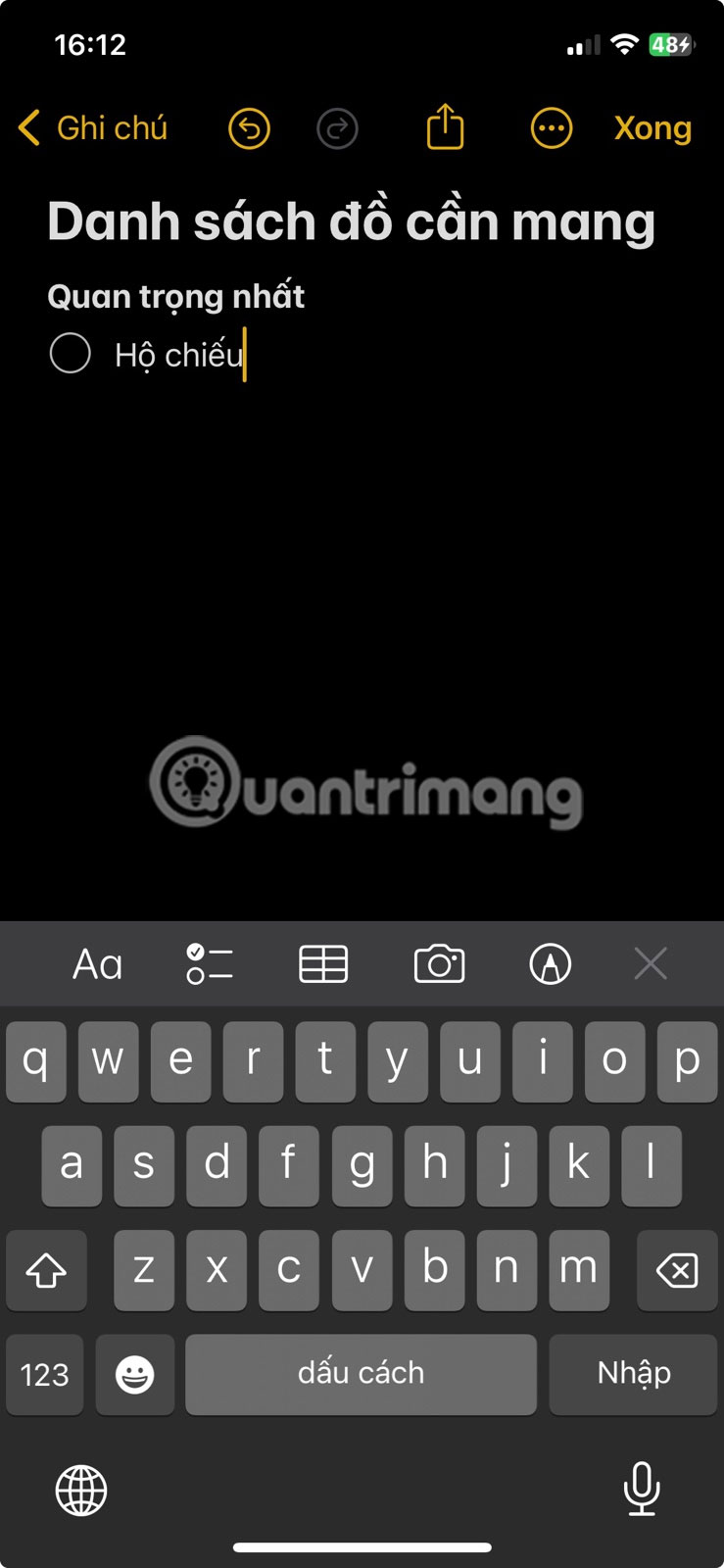The width and height of the screenshot is (724, 1568).
Task: Share this note
Action: coord(445,127)
